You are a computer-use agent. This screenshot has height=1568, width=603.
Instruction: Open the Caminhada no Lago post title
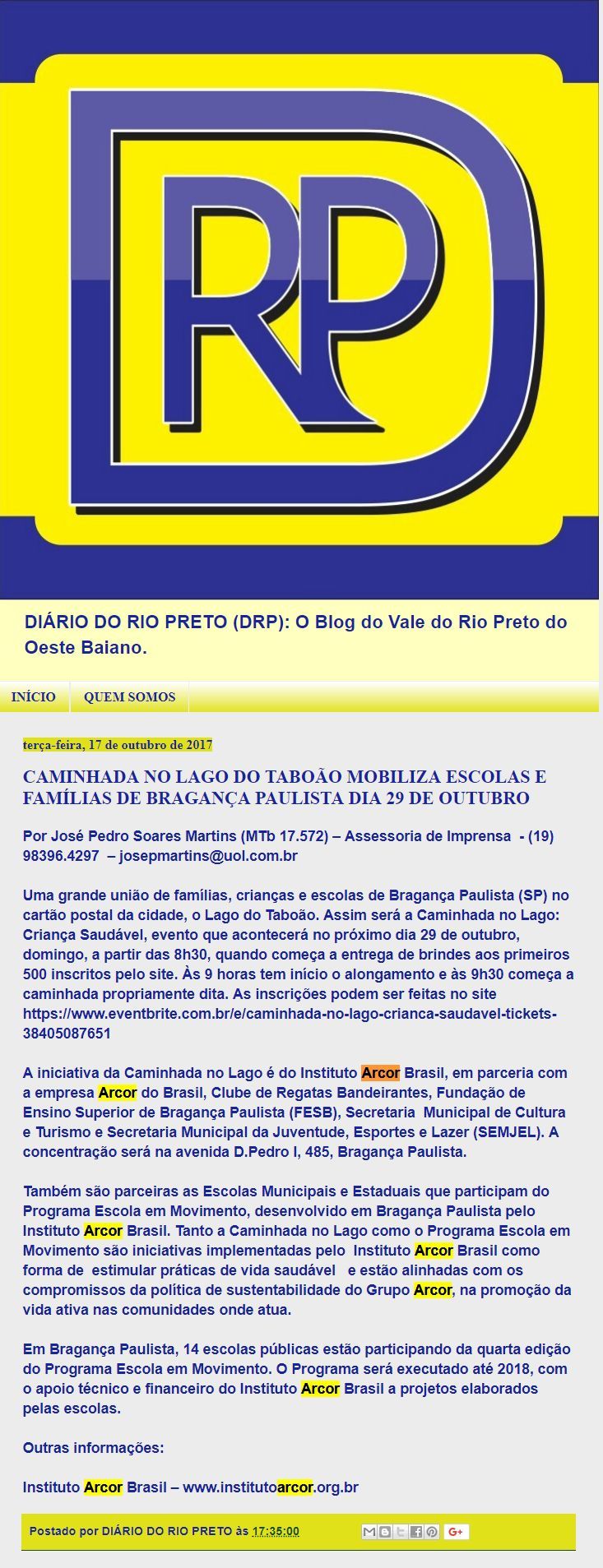[x=285, y=787]
